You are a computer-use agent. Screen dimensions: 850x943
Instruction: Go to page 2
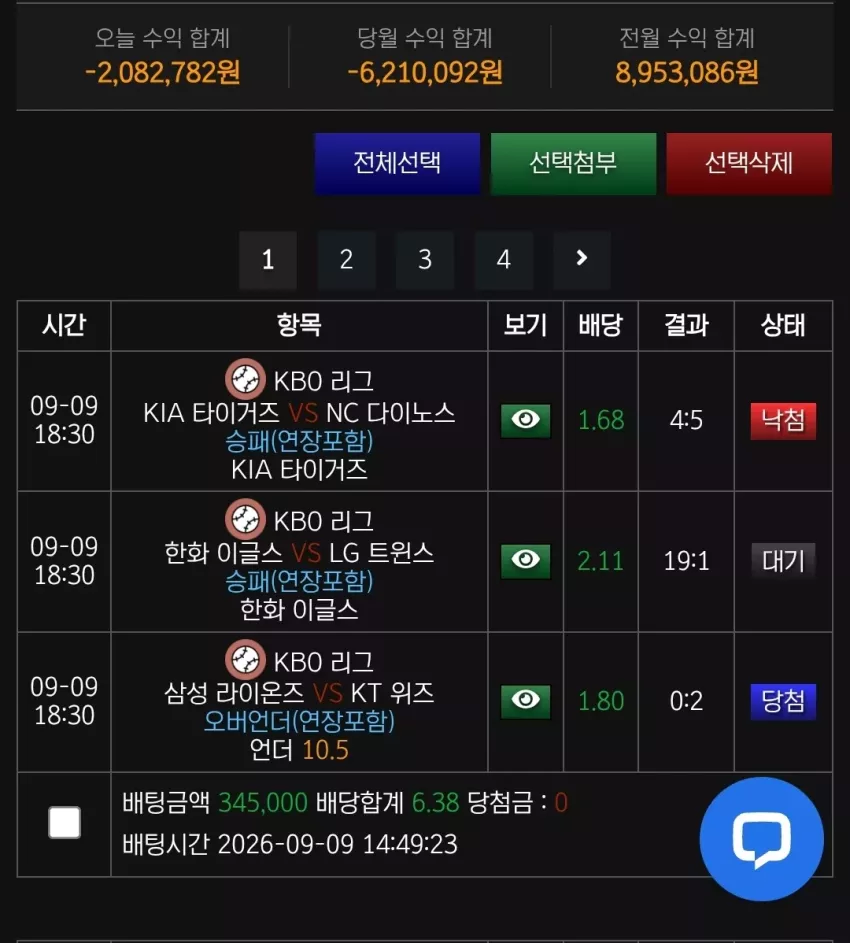pos(346,260)
